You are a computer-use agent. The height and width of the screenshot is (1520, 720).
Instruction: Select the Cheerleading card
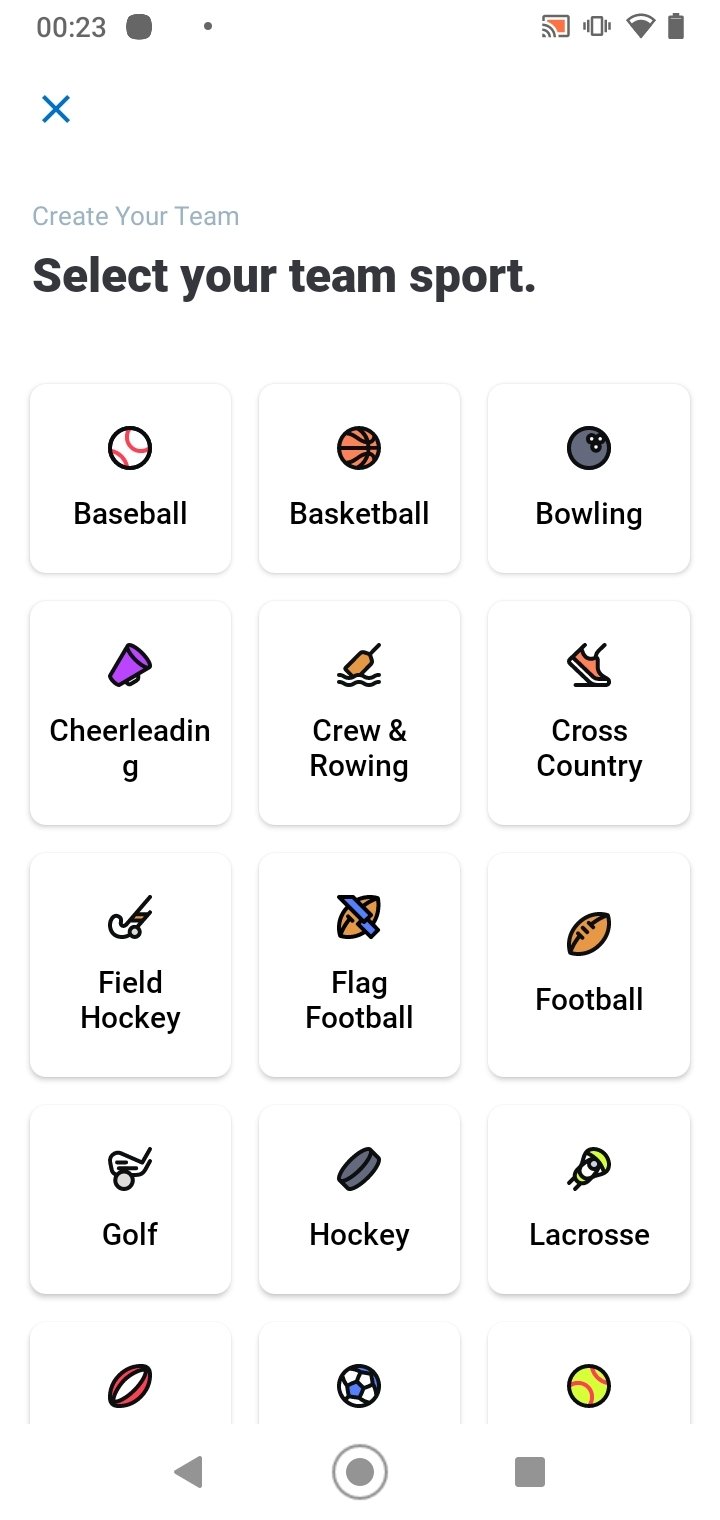[x=130, y=713]
